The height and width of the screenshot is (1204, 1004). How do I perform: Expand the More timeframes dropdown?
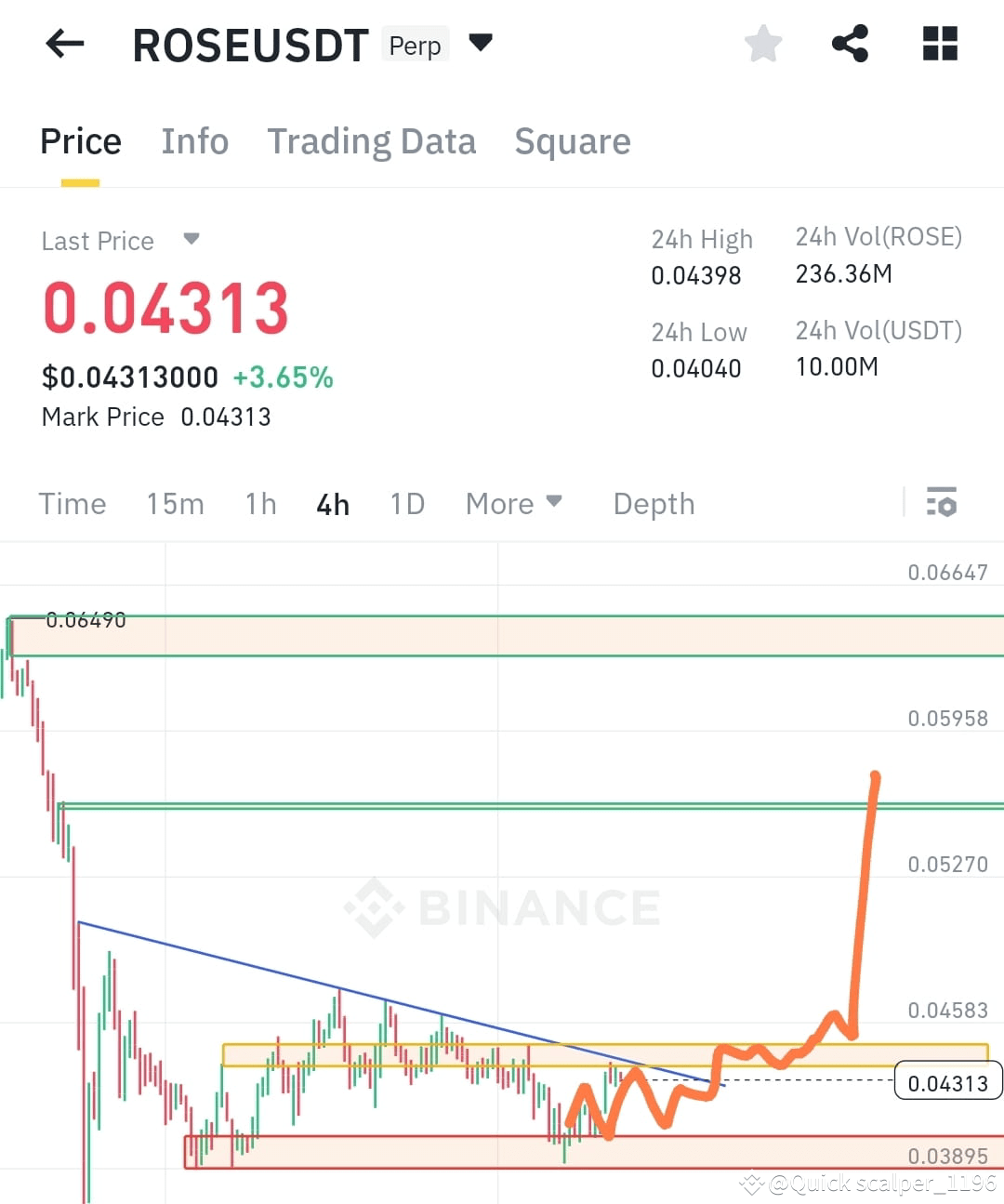click(x=514, y=503)
